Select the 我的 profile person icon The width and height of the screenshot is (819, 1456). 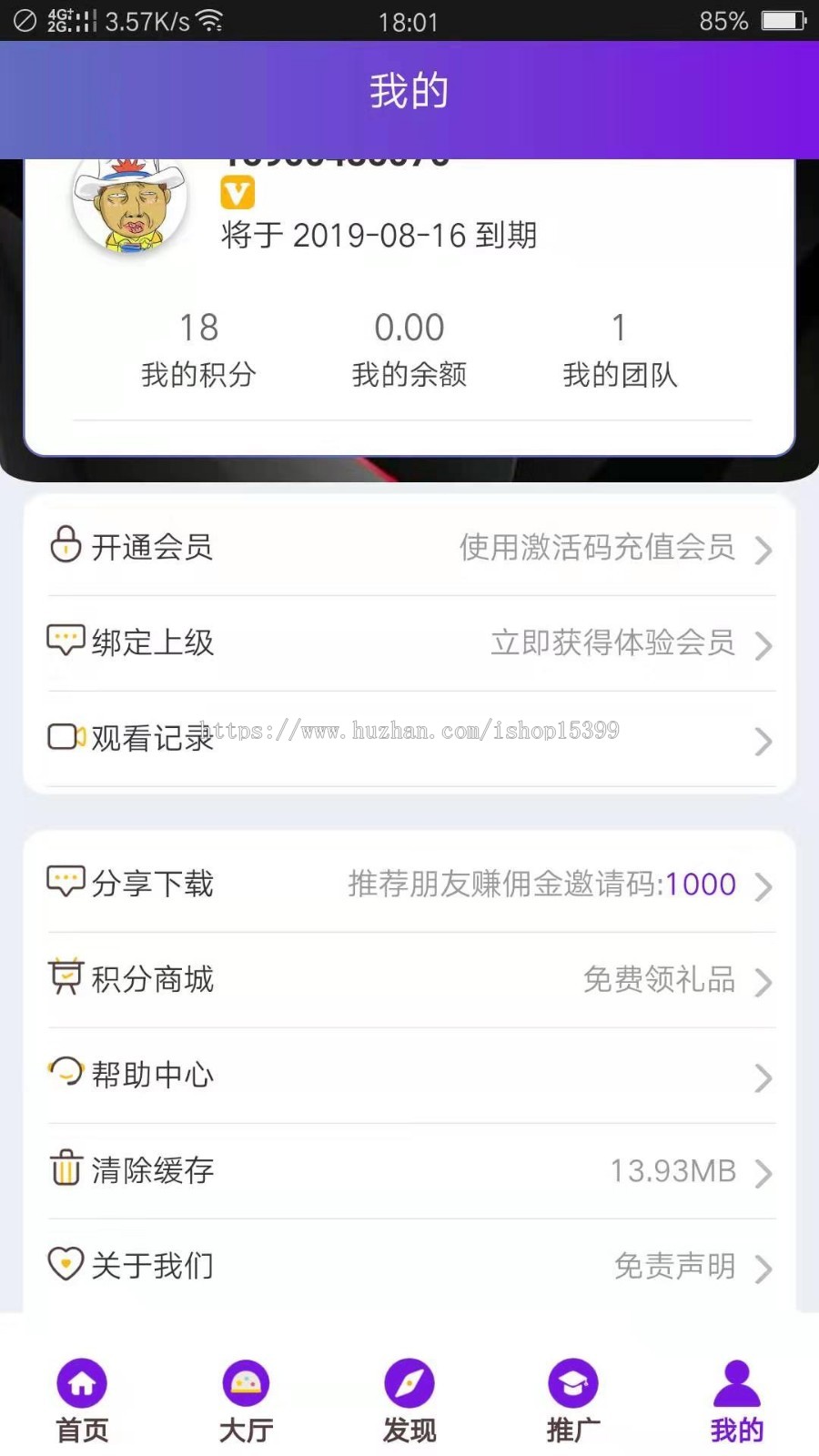click(735, 1382)
